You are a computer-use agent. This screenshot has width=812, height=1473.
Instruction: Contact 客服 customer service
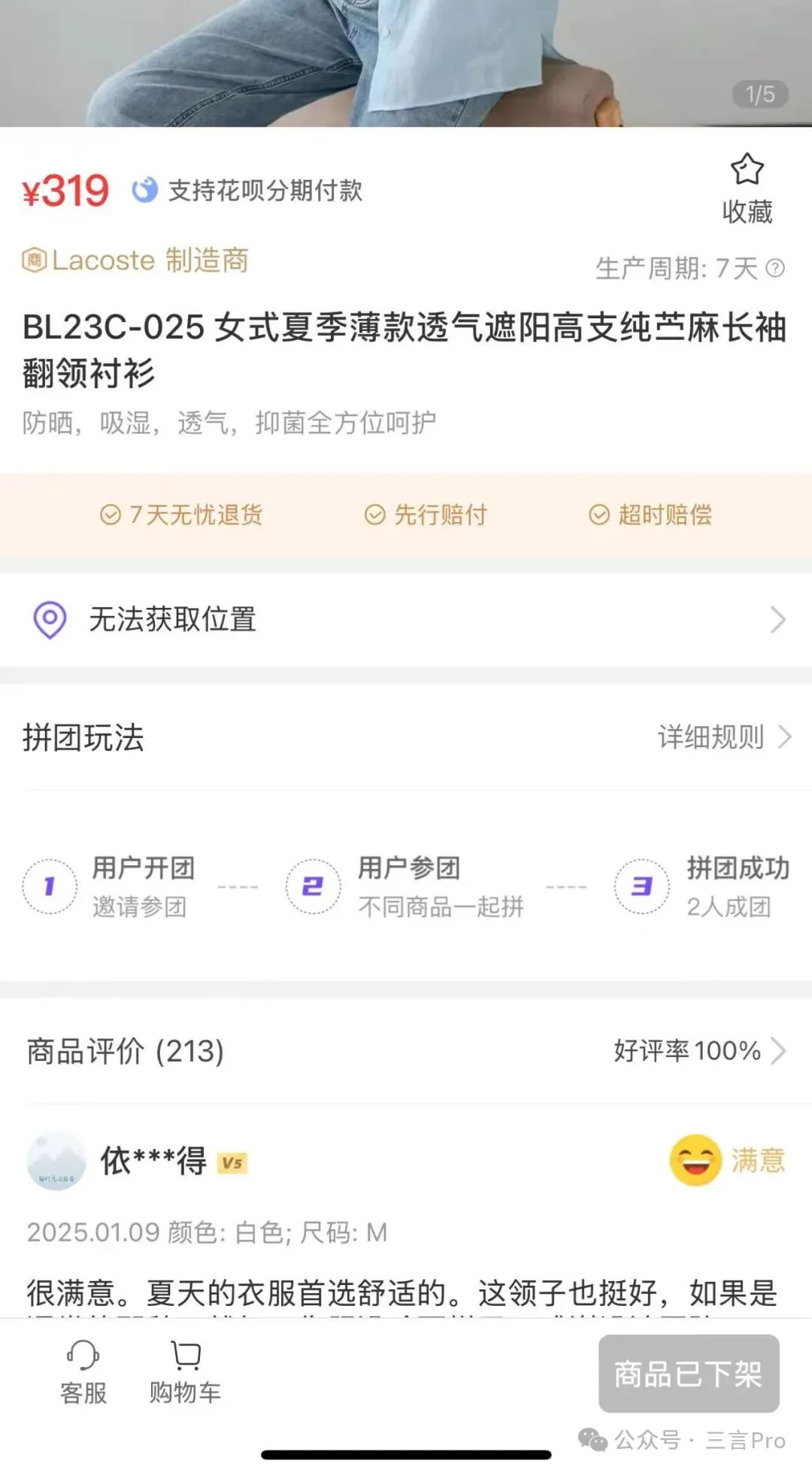83,1373
